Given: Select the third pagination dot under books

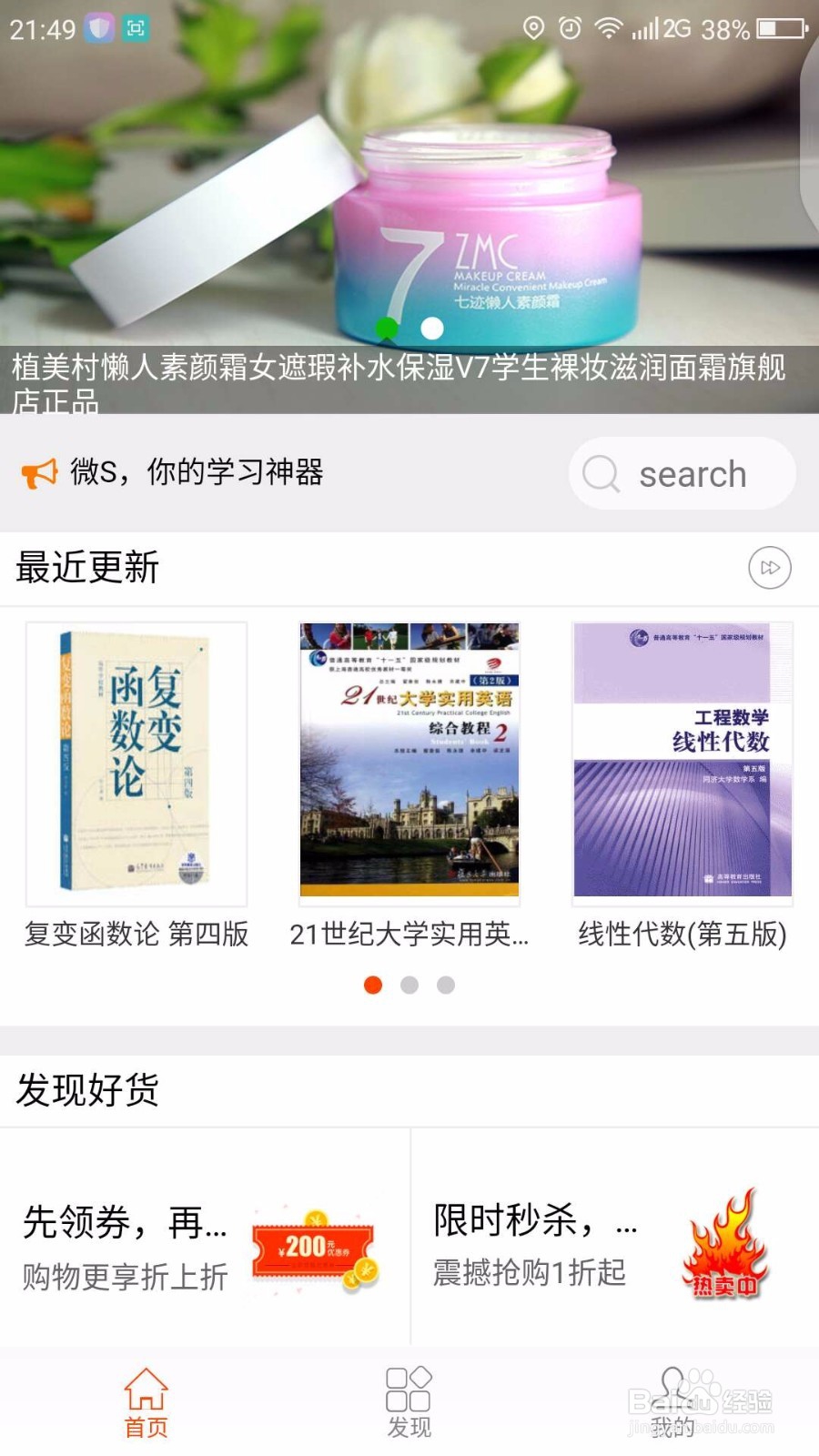Looking at the screenshot, I should (447, 985).
